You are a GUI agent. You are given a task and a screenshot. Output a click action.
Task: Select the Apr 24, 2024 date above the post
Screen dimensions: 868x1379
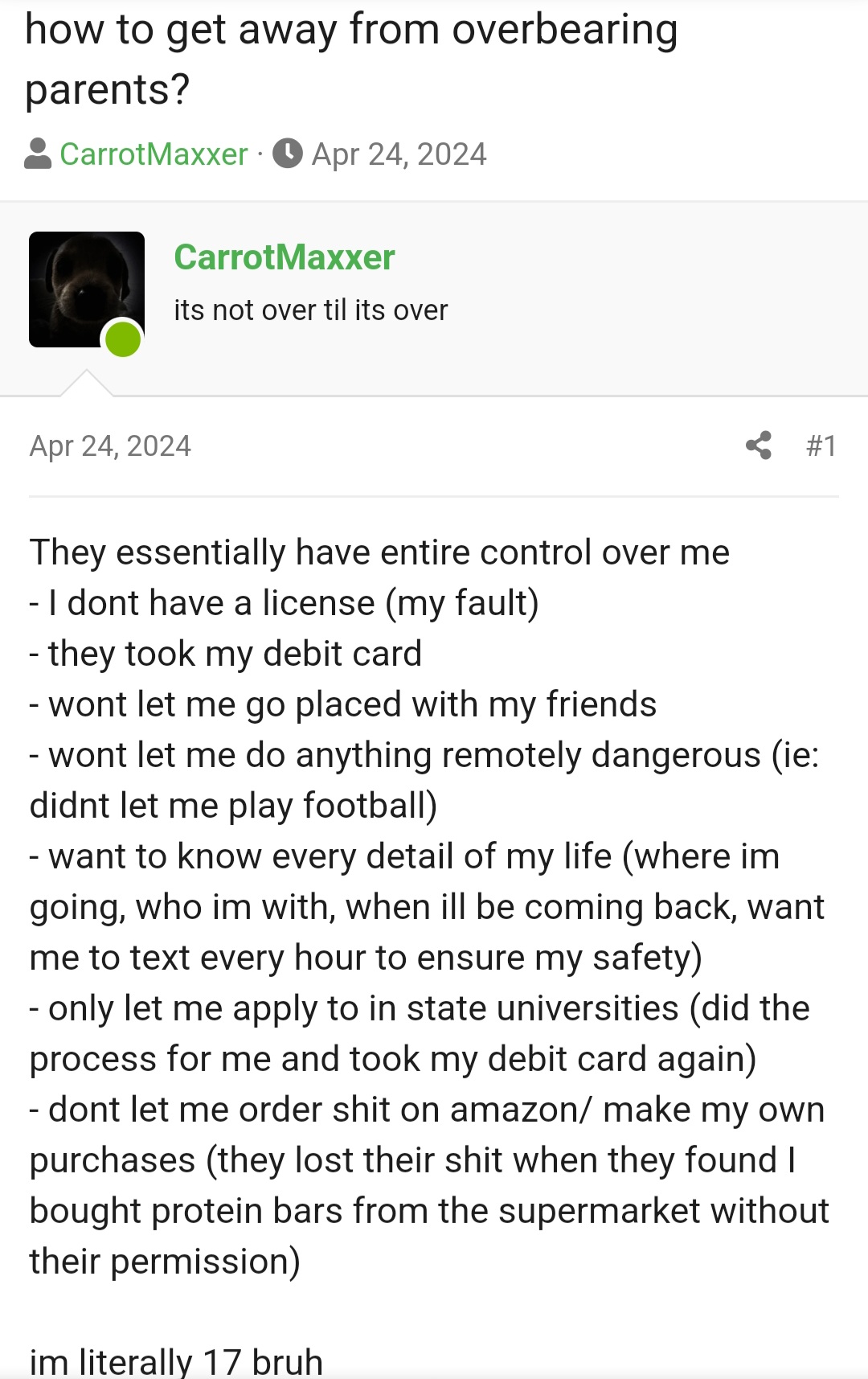point(398,153)
